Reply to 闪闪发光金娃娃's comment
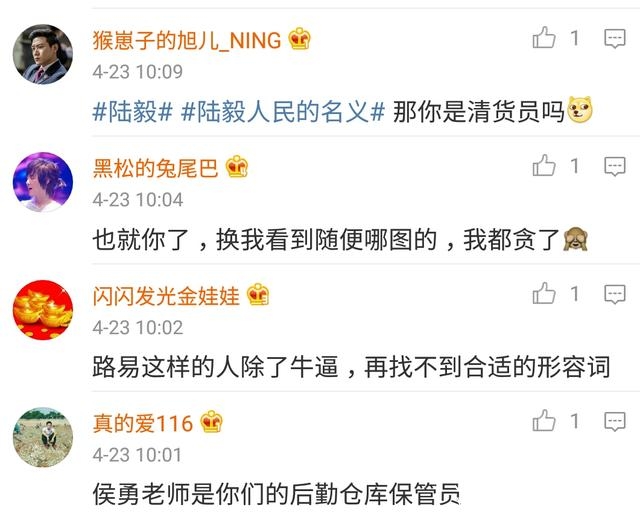Viewport: 640px width, 517px height. (x=614, y=294)
